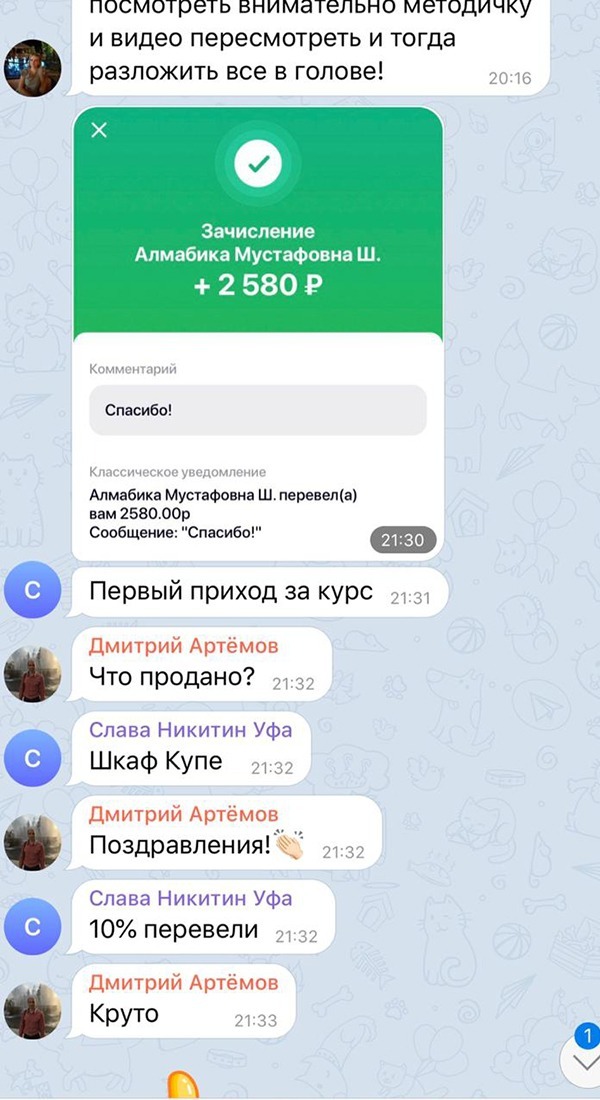The width and height of the screenshot is (600, 1100).
Task: Open Слава Никитин Уфа's name above "10% перевели"
Action: coord(190,897)
